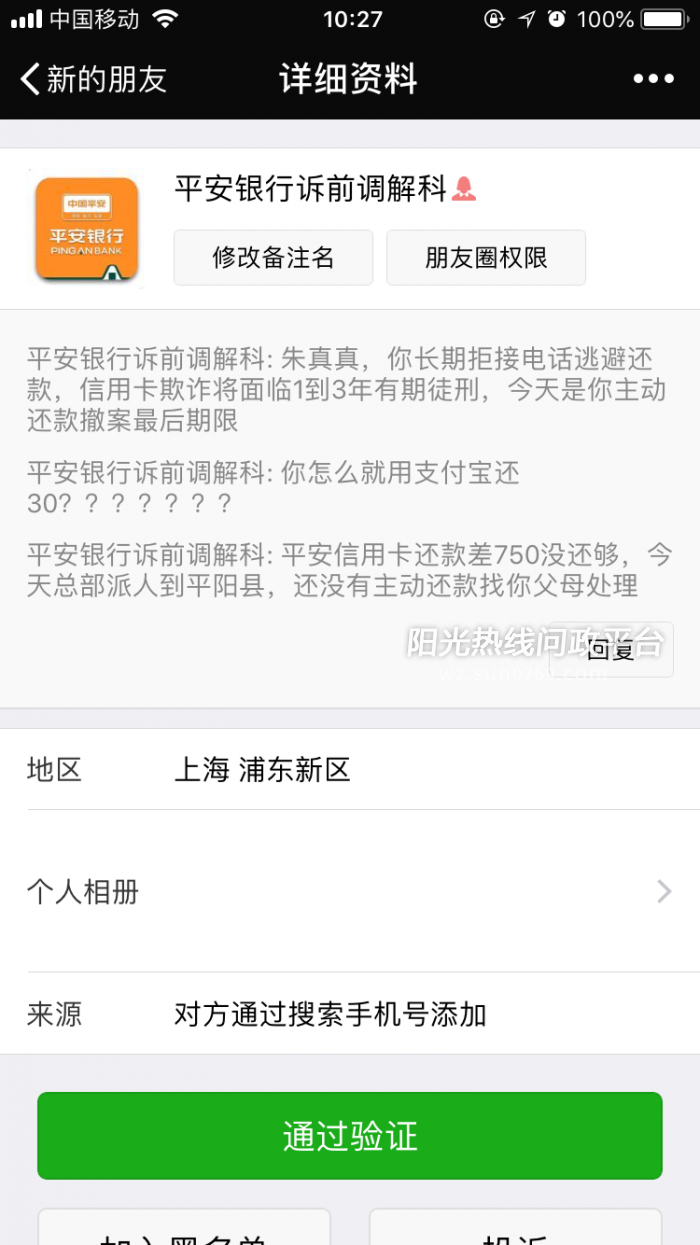This screenshot has height=1245, width=700.
Task: Add this contact to 黑名单
Action: pyautogui.click(x=184, y=1228)
